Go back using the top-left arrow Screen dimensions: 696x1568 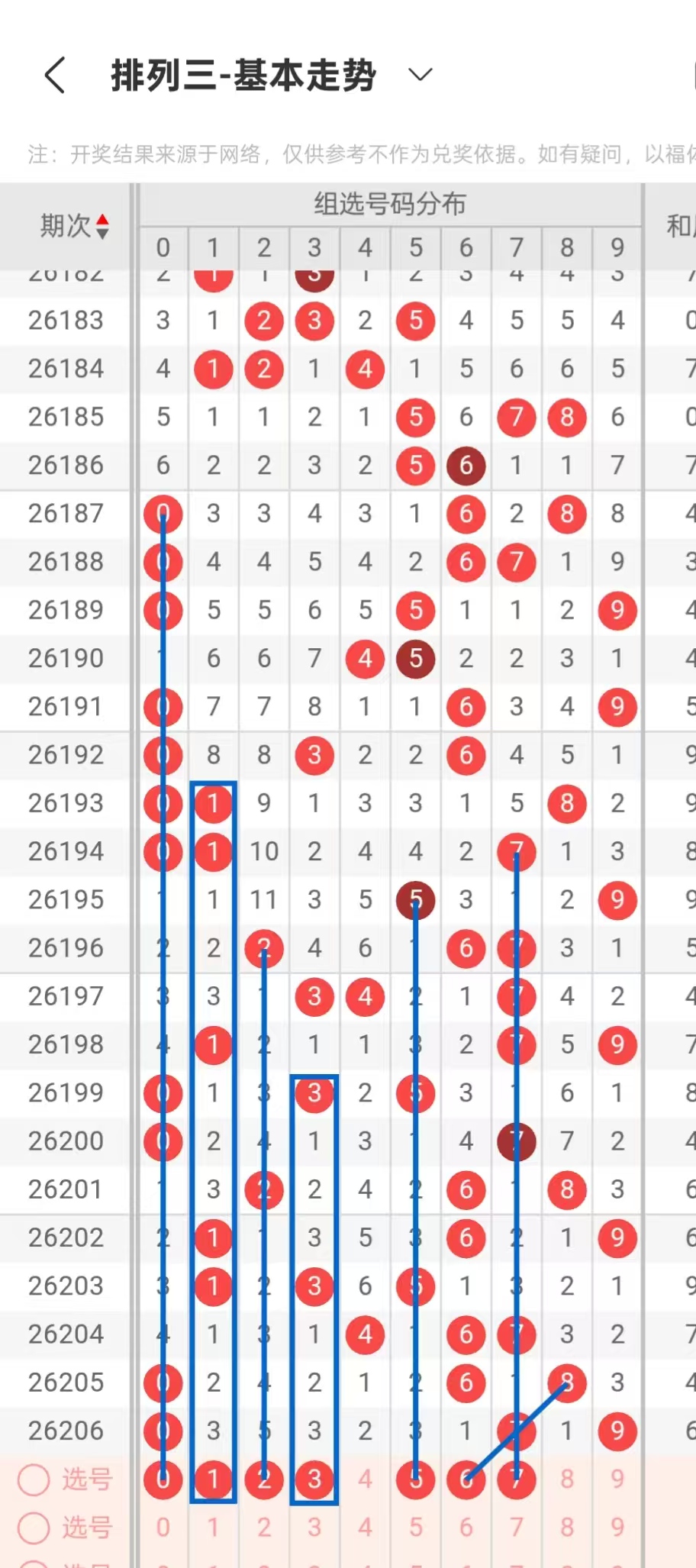pyautogui.click(x=55, y=75)
